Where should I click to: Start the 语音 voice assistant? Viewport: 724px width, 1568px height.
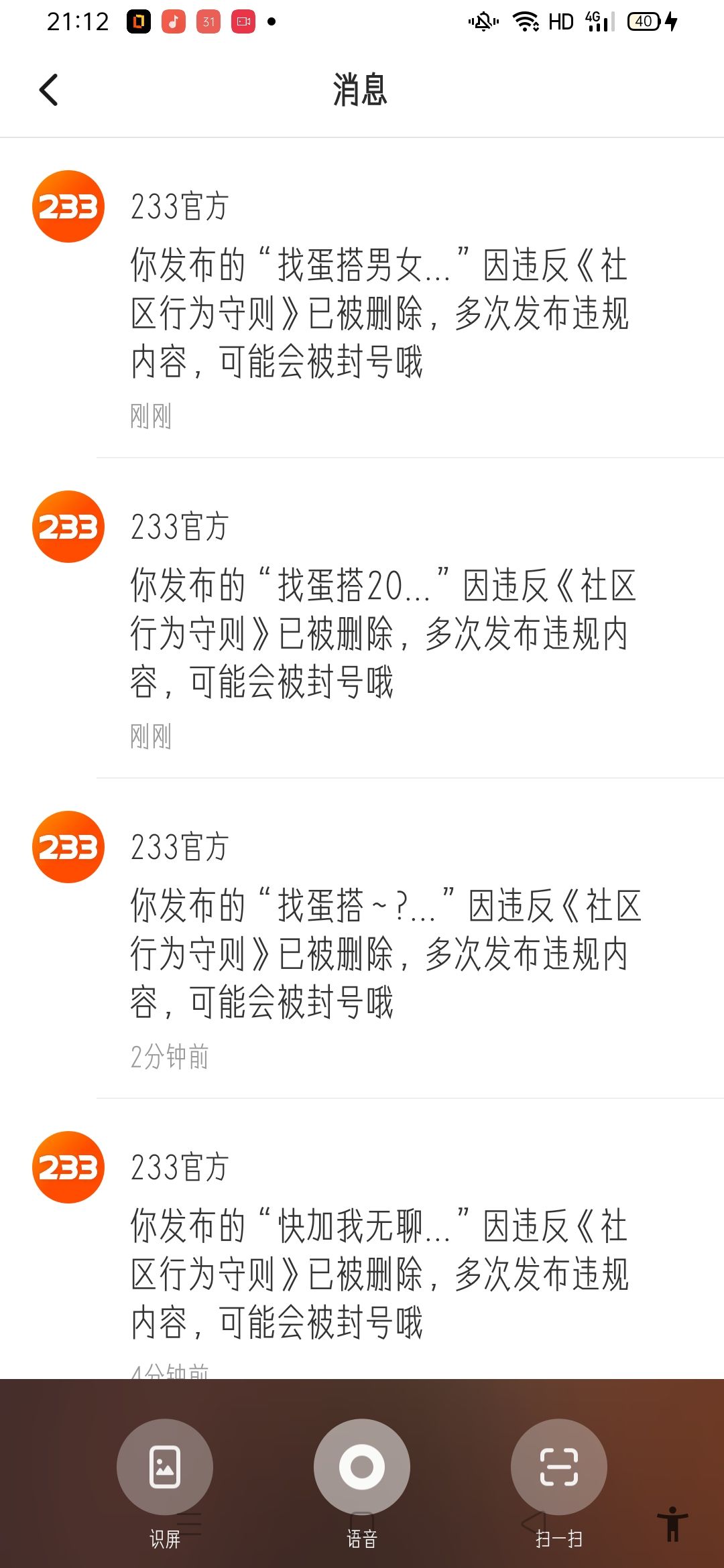point(362,1467)
